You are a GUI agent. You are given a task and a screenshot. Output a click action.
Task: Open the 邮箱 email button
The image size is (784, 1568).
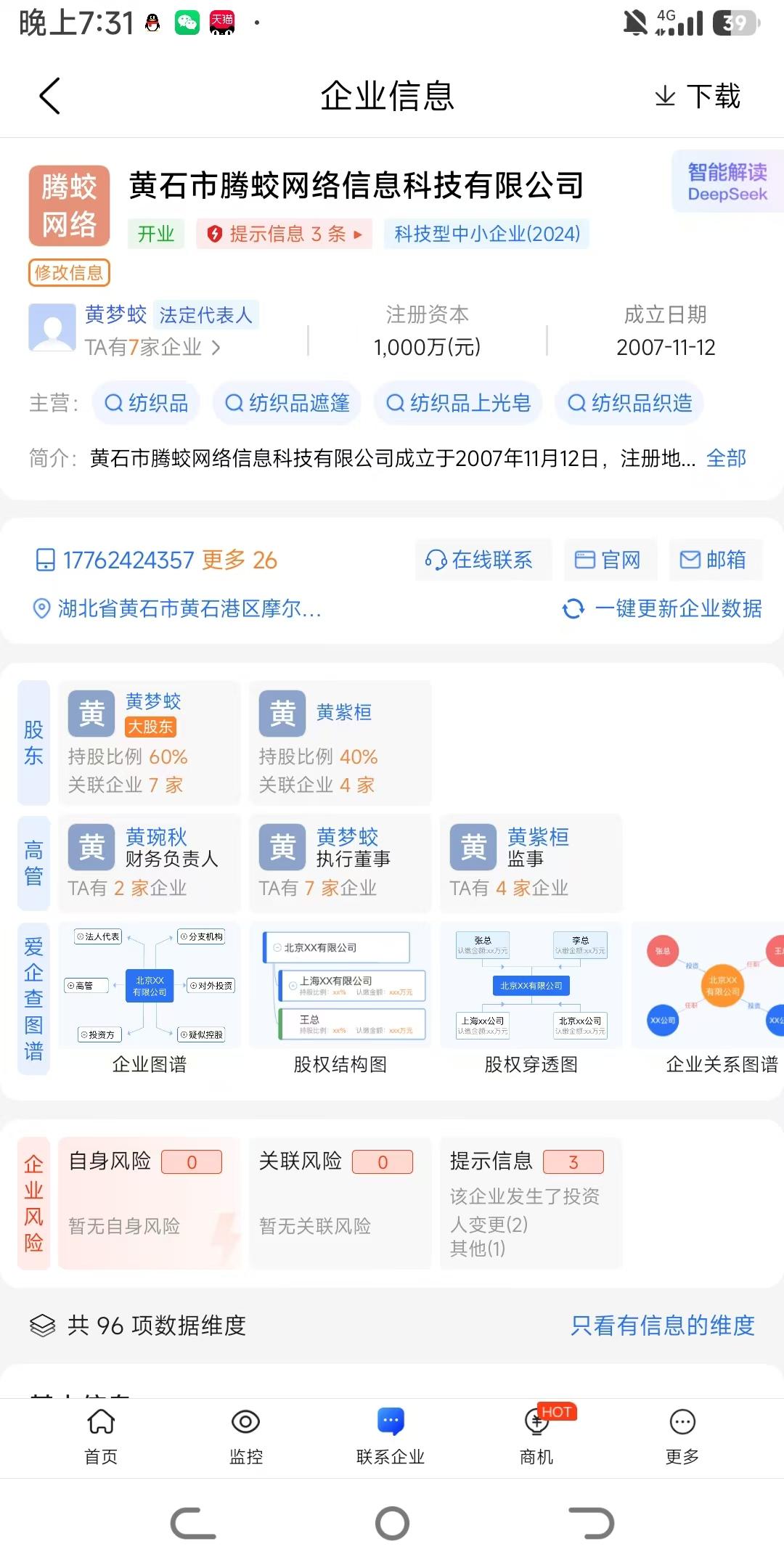715,560
